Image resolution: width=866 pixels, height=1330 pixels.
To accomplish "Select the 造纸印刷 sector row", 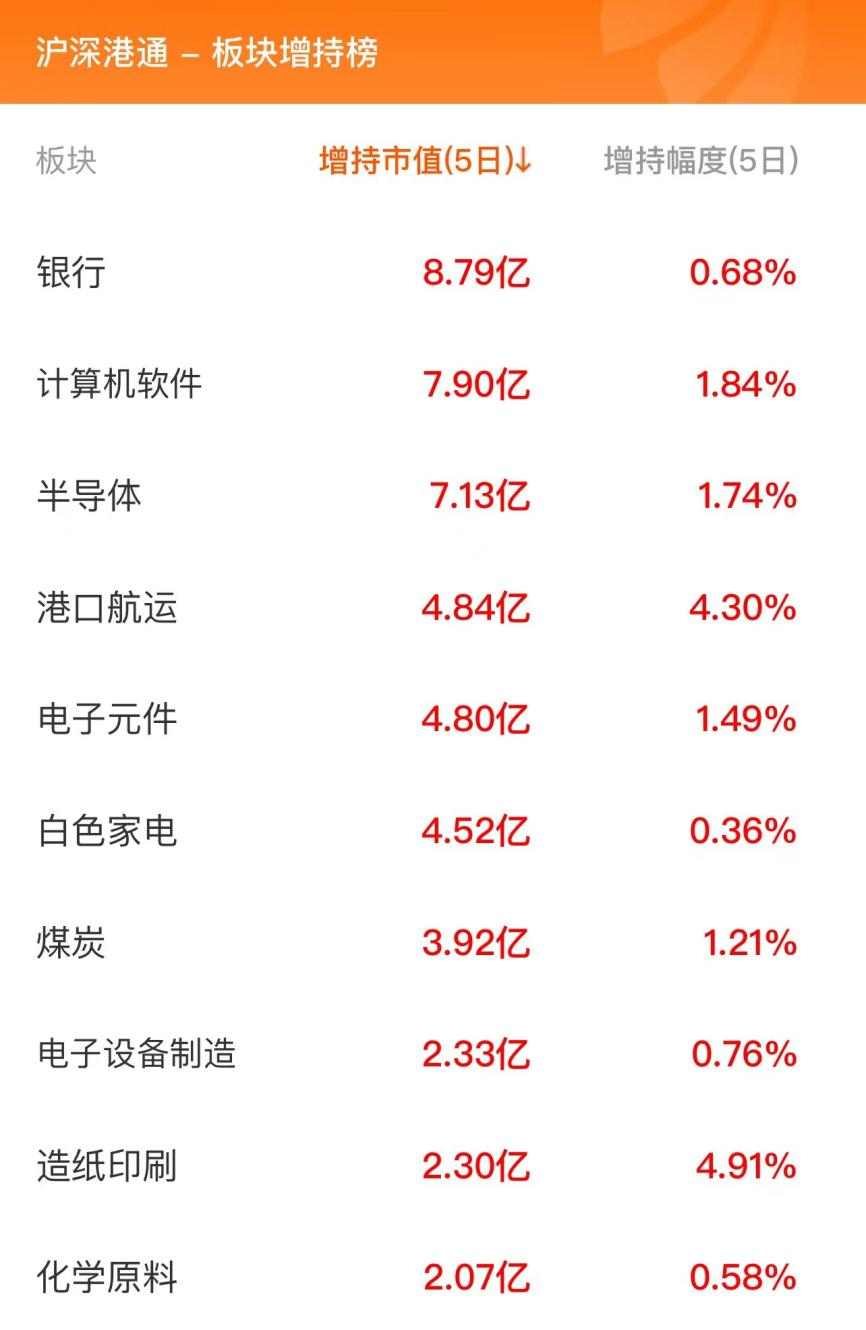I will pos(107,1166).
